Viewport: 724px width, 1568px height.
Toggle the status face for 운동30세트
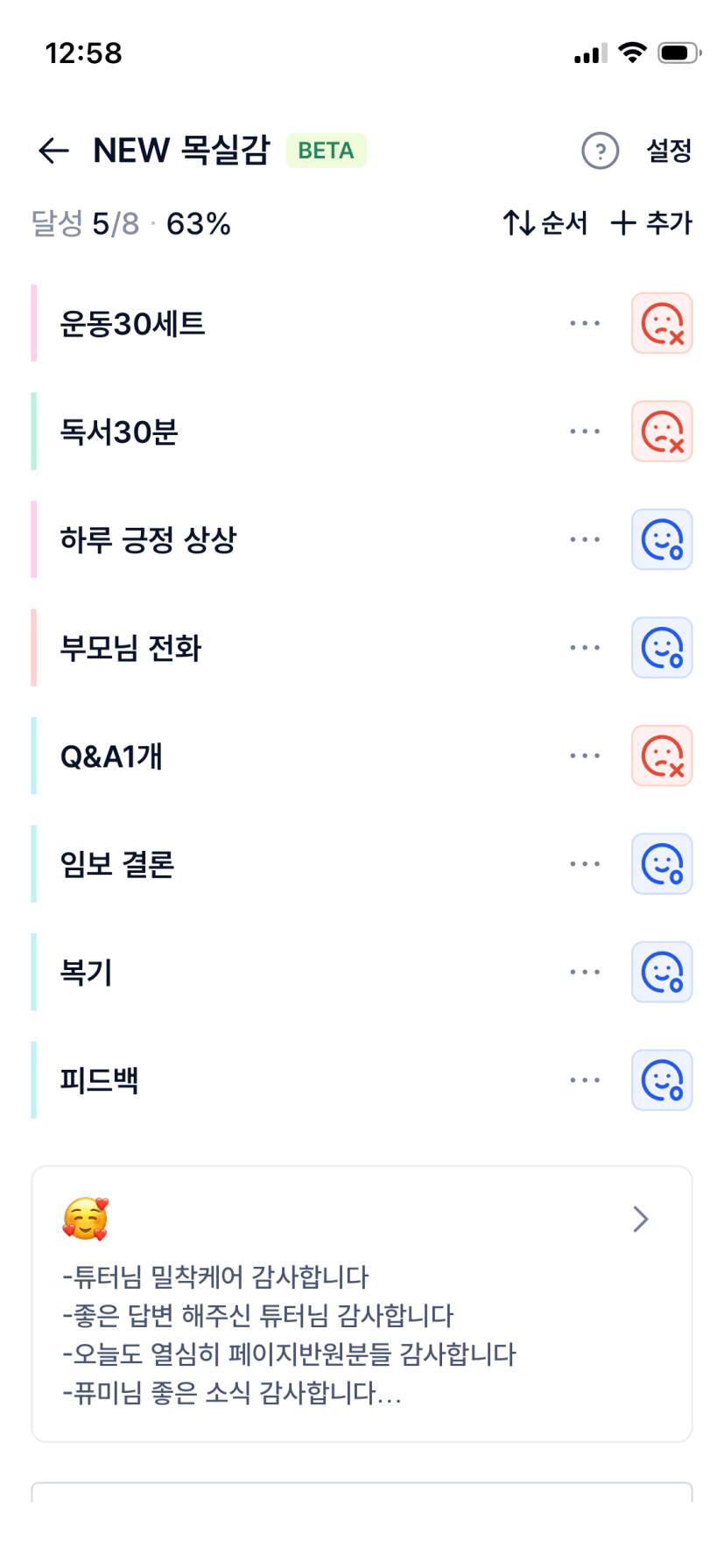click(x=662, y=323)
